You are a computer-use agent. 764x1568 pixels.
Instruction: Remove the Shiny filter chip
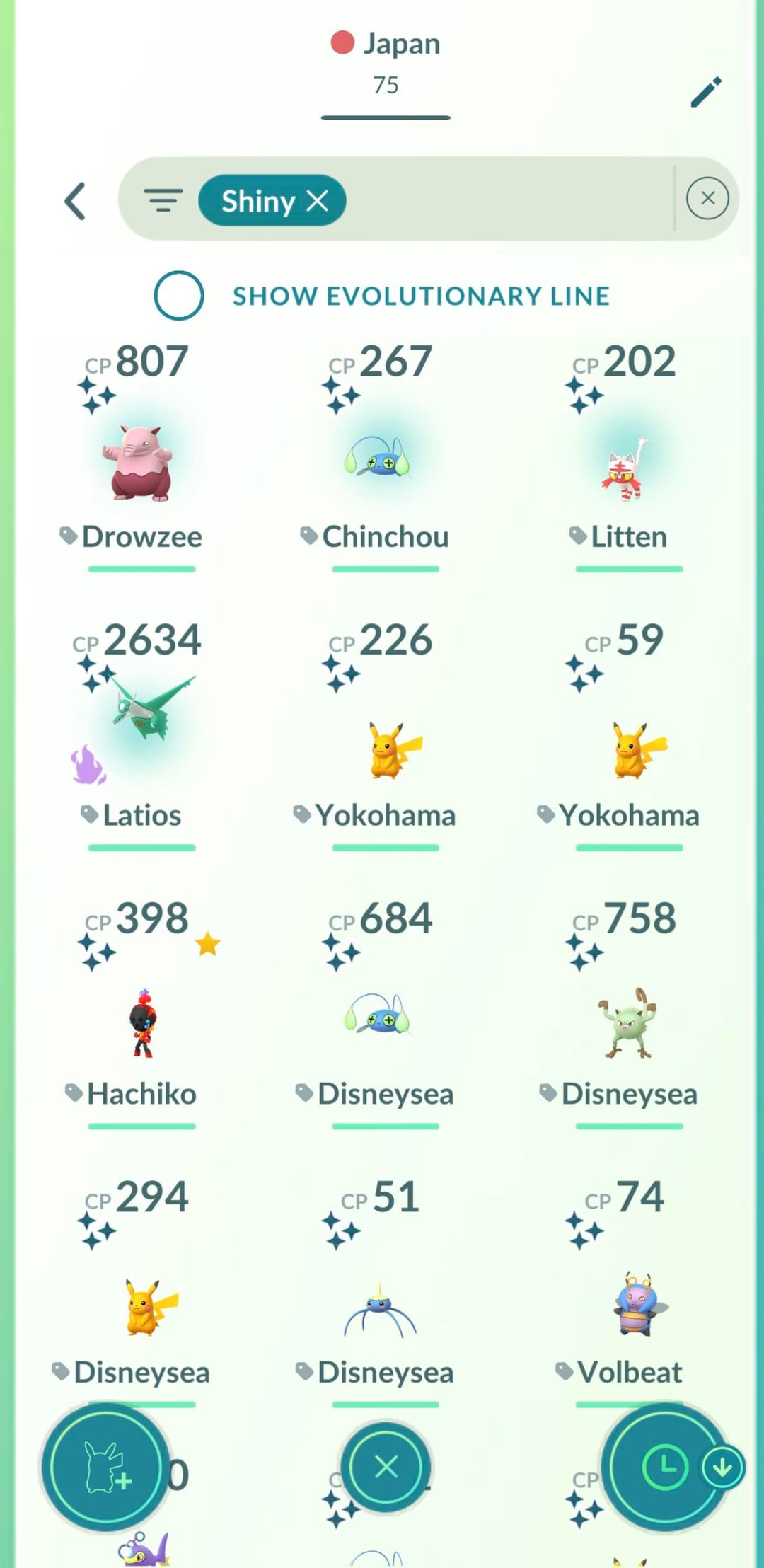pos(318,201)
